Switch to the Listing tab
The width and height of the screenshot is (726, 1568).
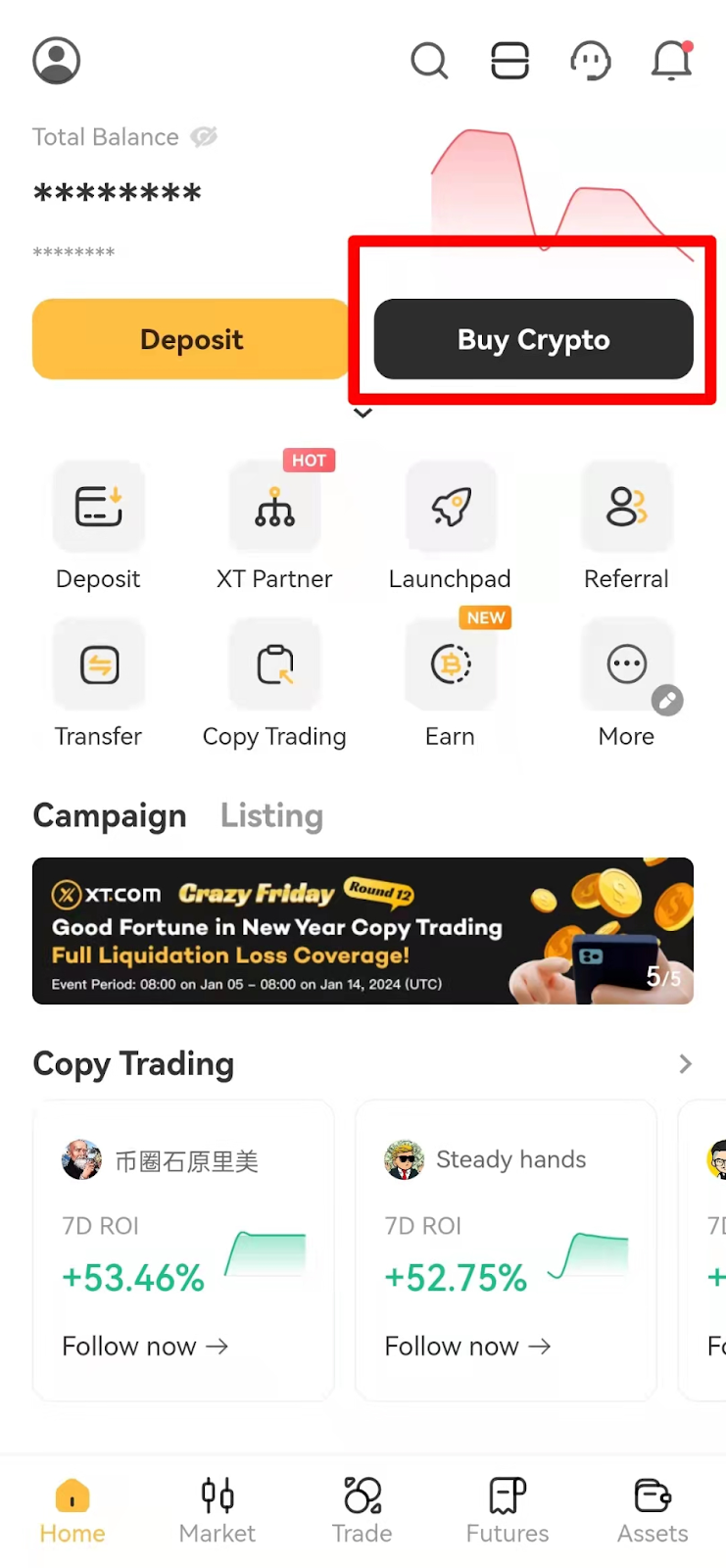click(271, 815)
